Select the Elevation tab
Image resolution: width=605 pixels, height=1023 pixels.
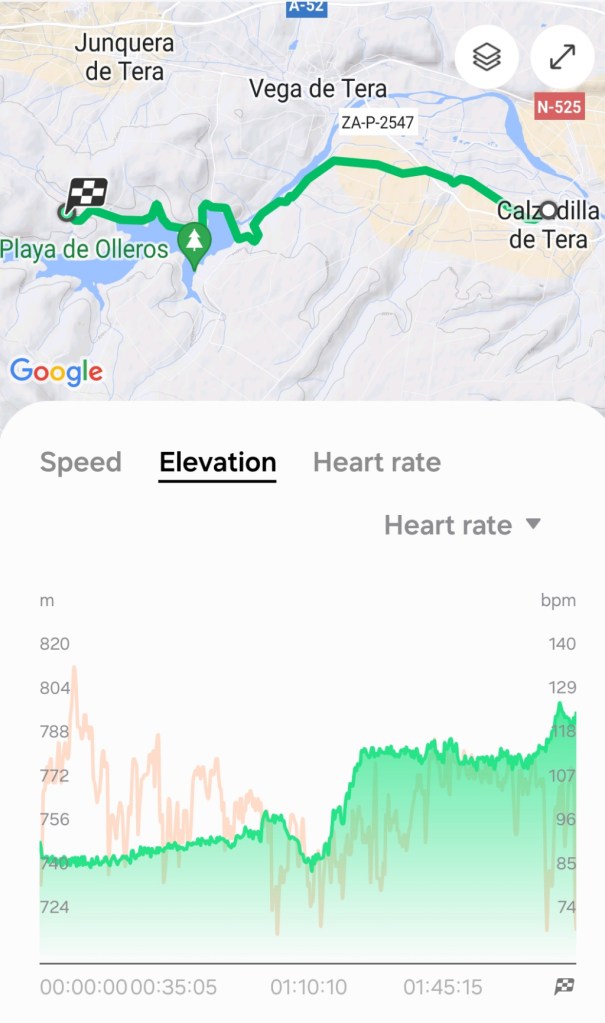click(x=217, y=462)
